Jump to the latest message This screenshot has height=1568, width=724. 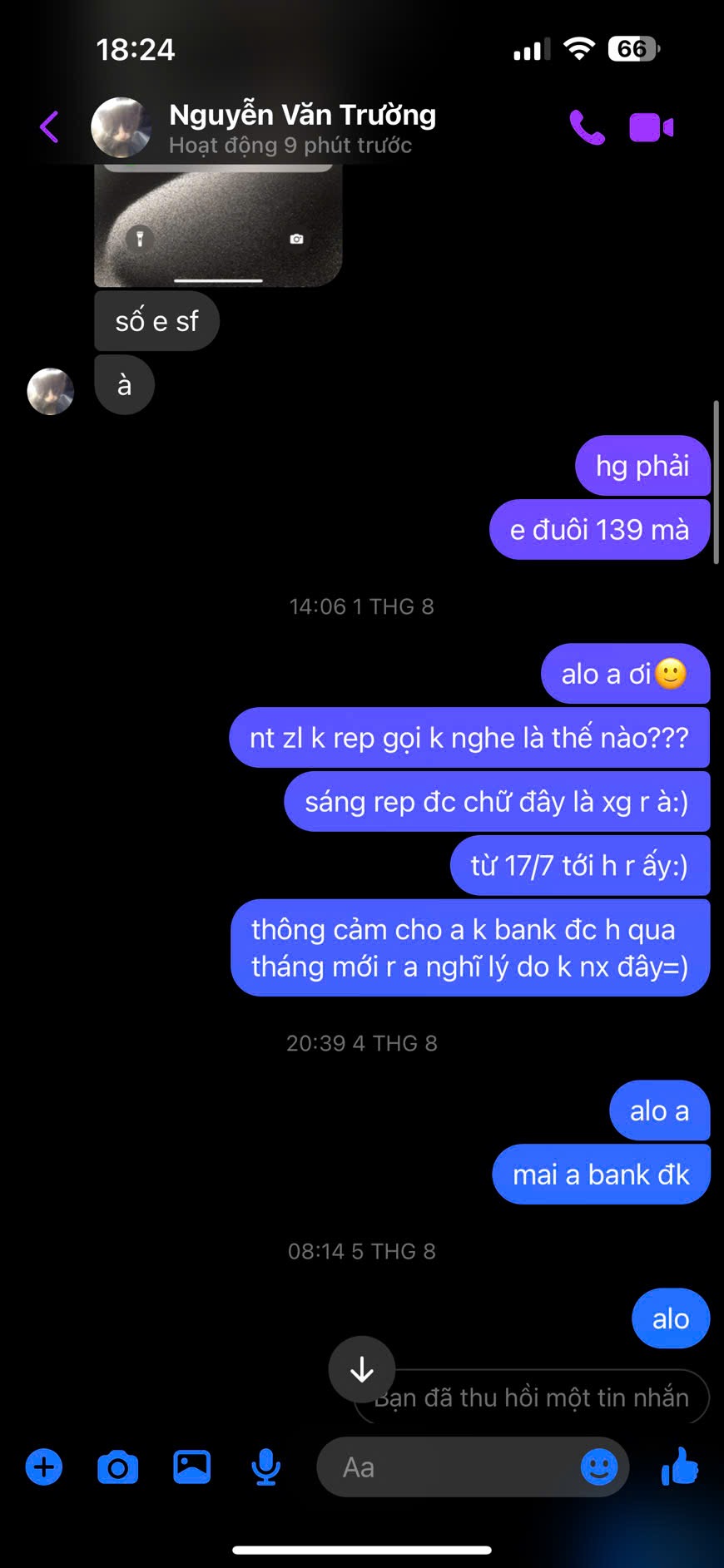(x=361, y=1369)
